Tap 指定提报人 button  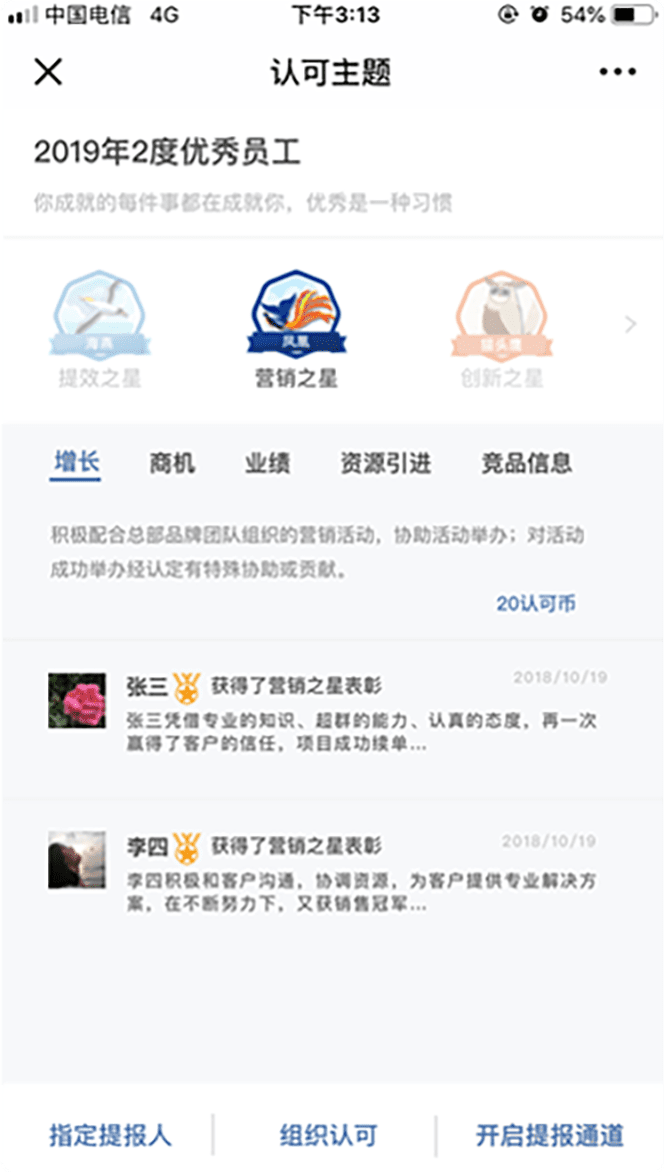point(111,1136)
